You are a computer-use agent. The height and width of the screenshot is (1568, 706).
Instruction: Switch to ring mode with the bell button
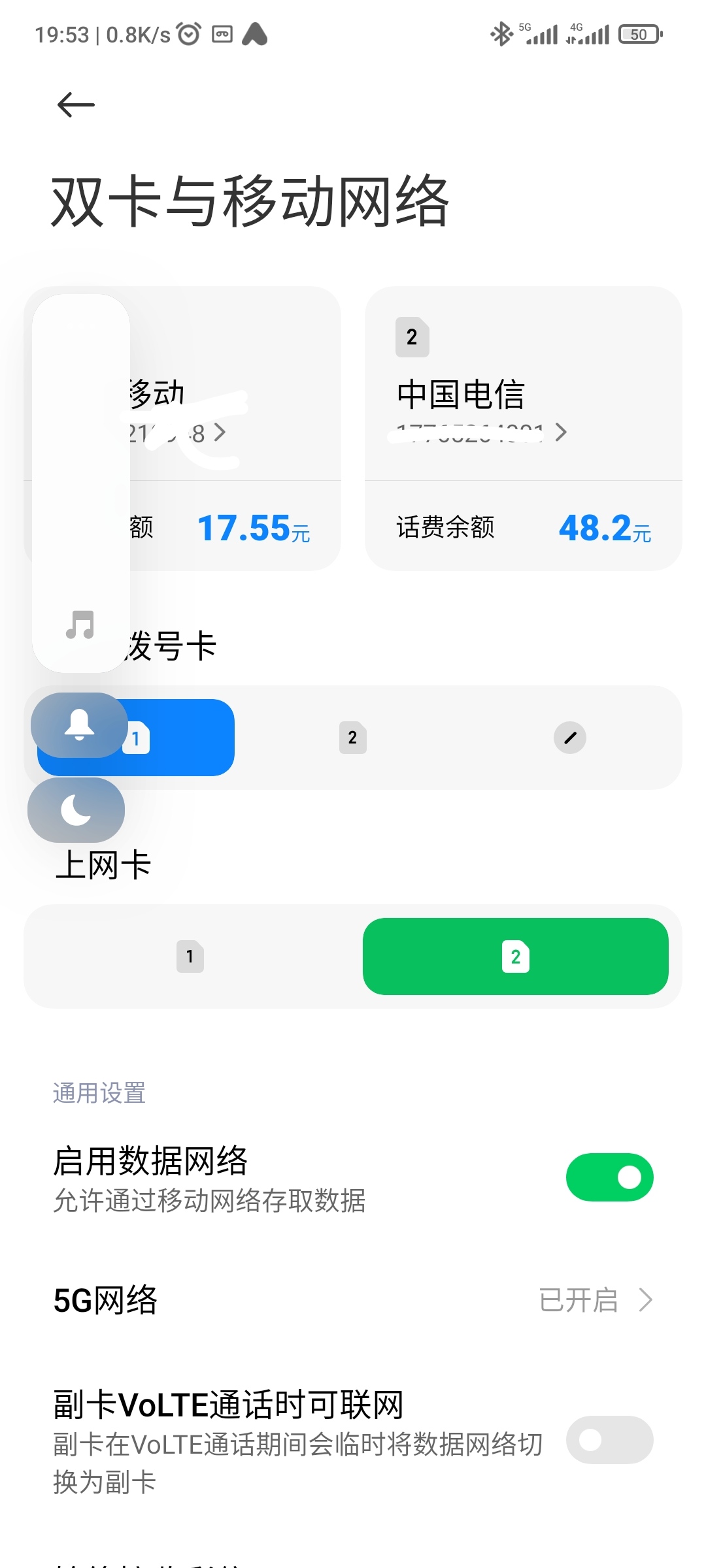(79, 725)
